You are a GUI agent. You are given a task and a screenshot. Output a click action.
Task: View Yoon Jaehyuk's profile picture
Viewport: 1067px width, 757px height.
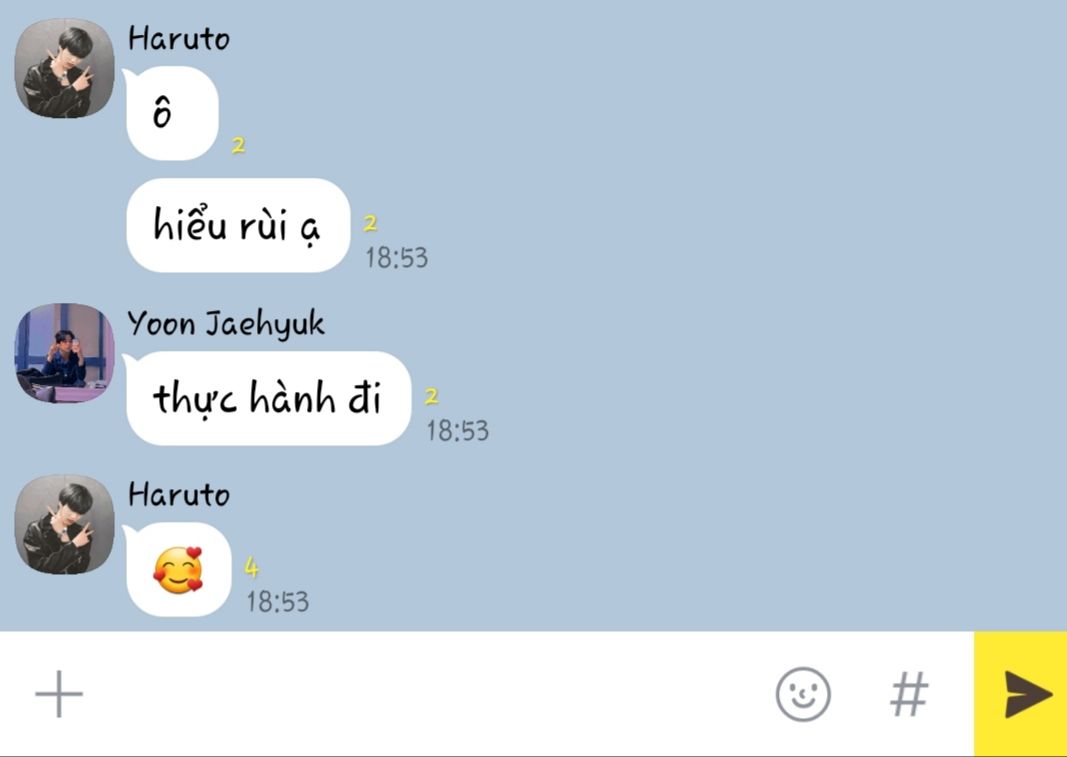pyautogui.click(x=65, y=353)
